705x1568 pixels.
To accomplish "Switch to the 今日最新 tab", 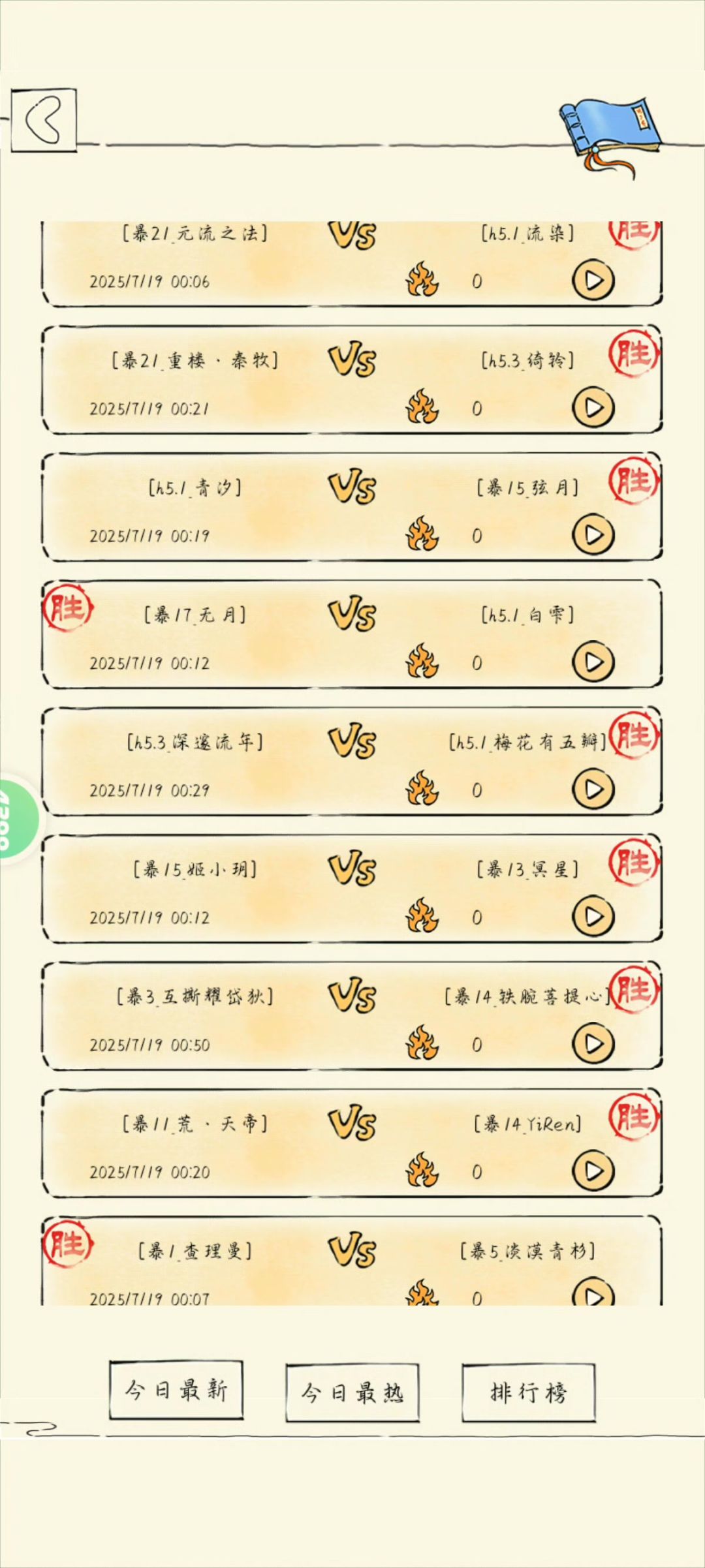I will pyautogui.click(x=176, y=1390).
